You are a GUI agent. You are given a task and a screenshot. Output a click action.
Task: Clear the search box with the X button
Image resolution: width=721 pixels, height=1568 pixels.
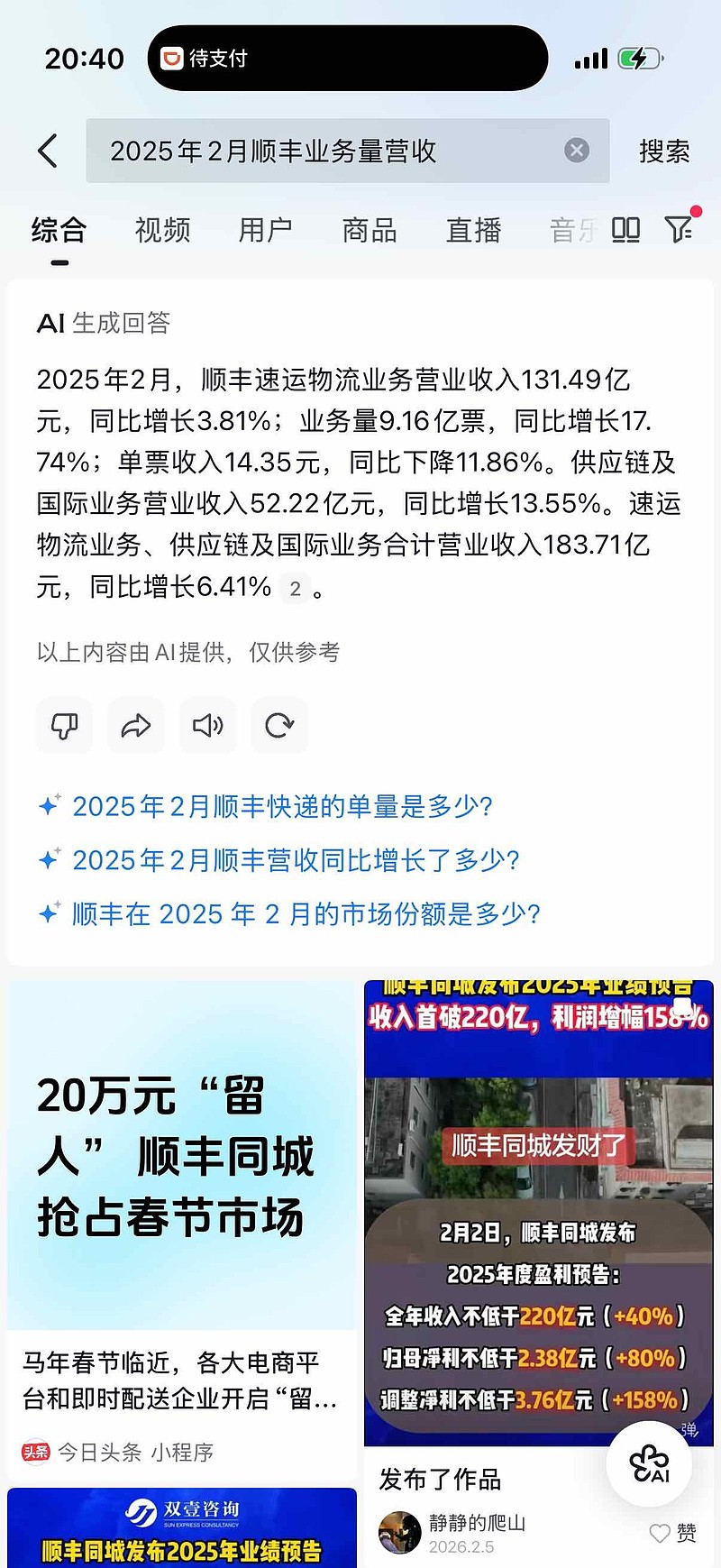576,150
